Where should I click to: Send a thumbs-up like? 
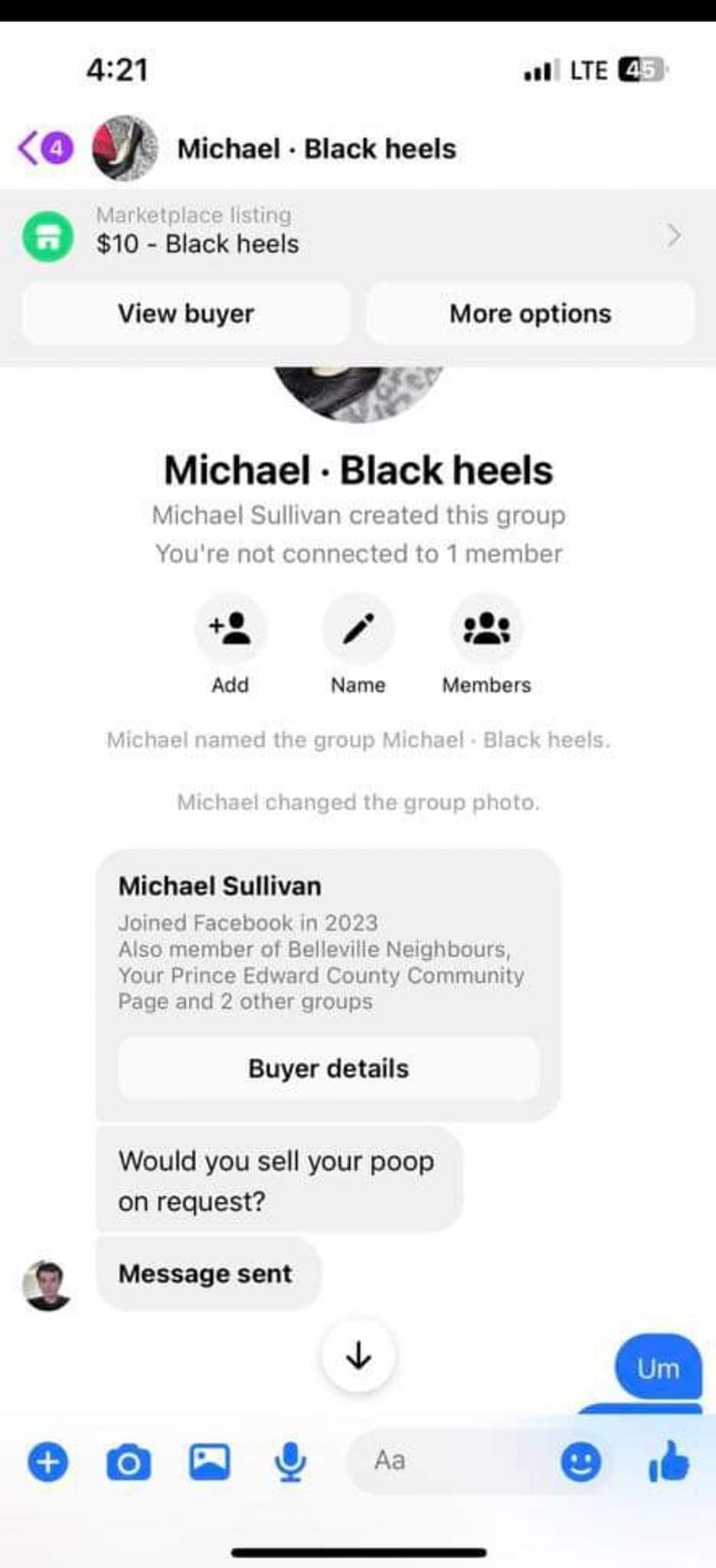pos(669,1461)
